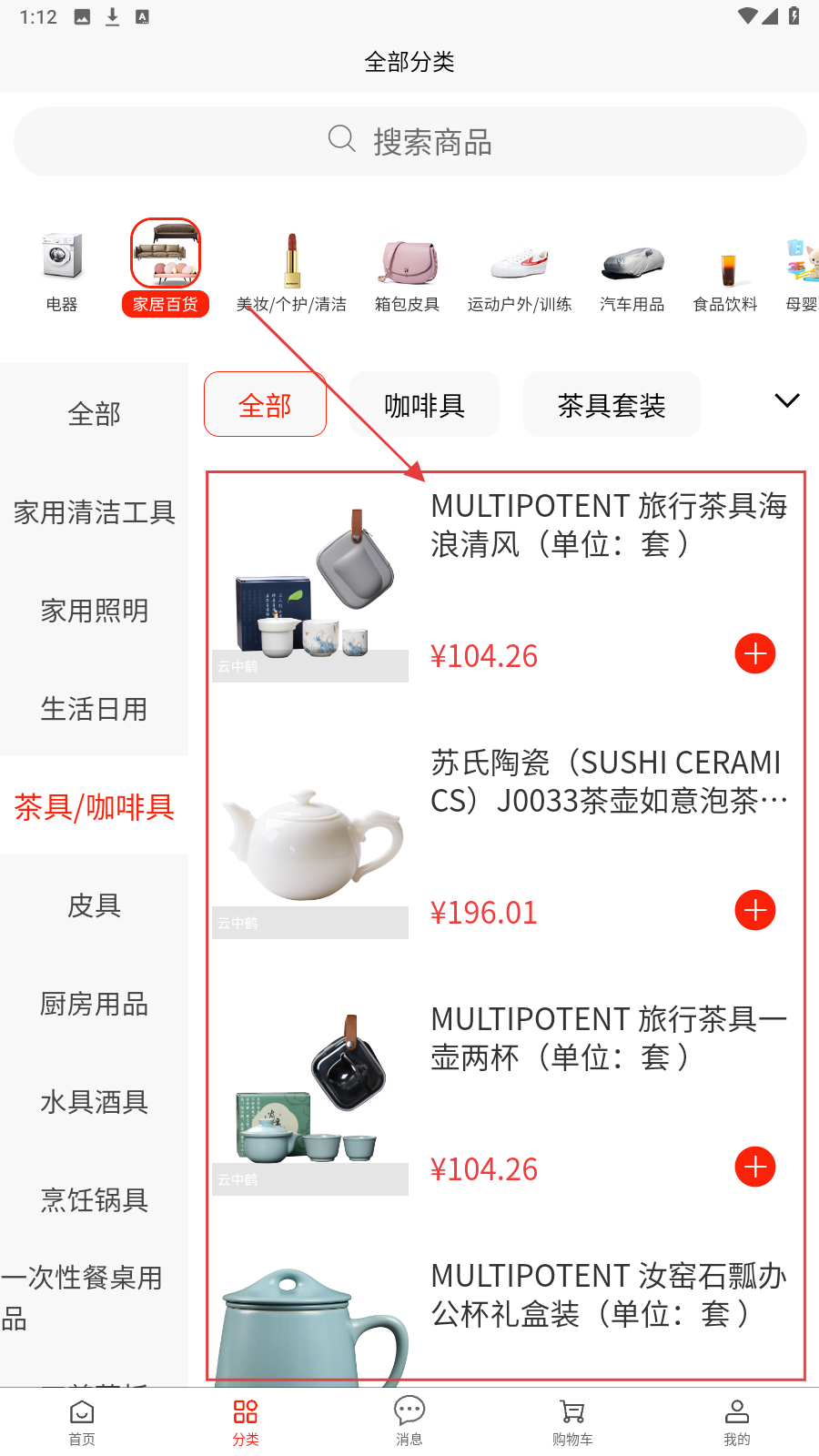Go to the 首页 tab
This screenshot has width=819, height=1456.
(82, 1422)
